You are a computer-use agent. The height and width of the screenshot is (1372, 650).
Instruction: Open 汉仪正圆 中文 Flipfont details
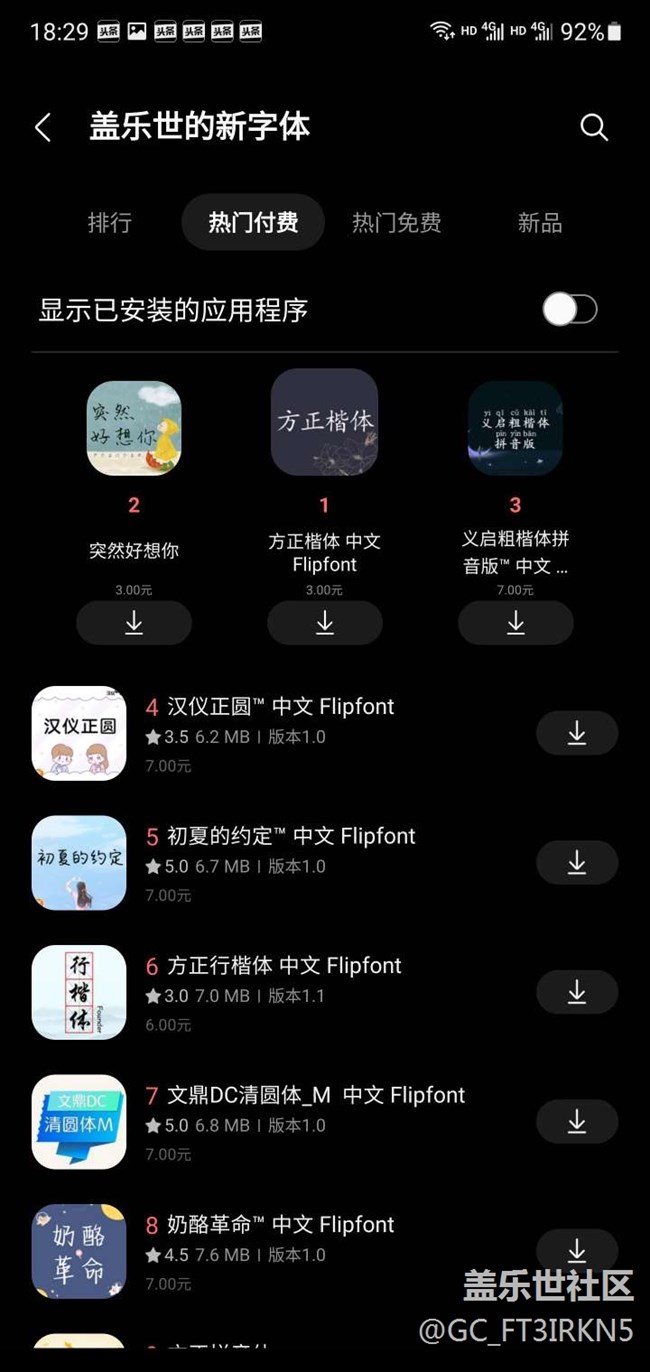(x=280, y=707)
